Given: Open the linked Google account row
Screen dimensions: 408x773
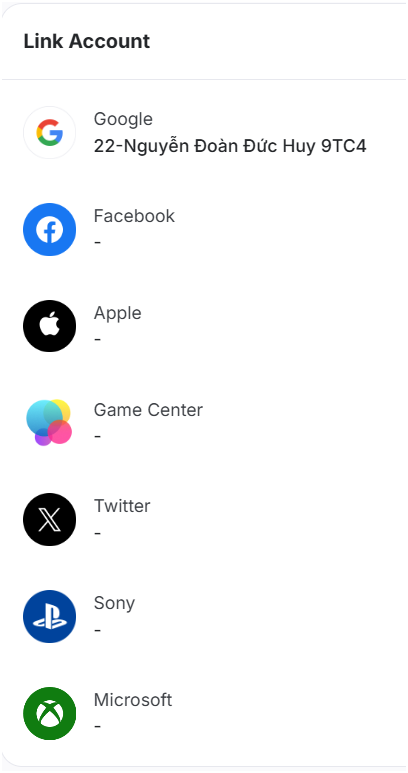Looking at the screenshot, I should click(x=204, y=133).
